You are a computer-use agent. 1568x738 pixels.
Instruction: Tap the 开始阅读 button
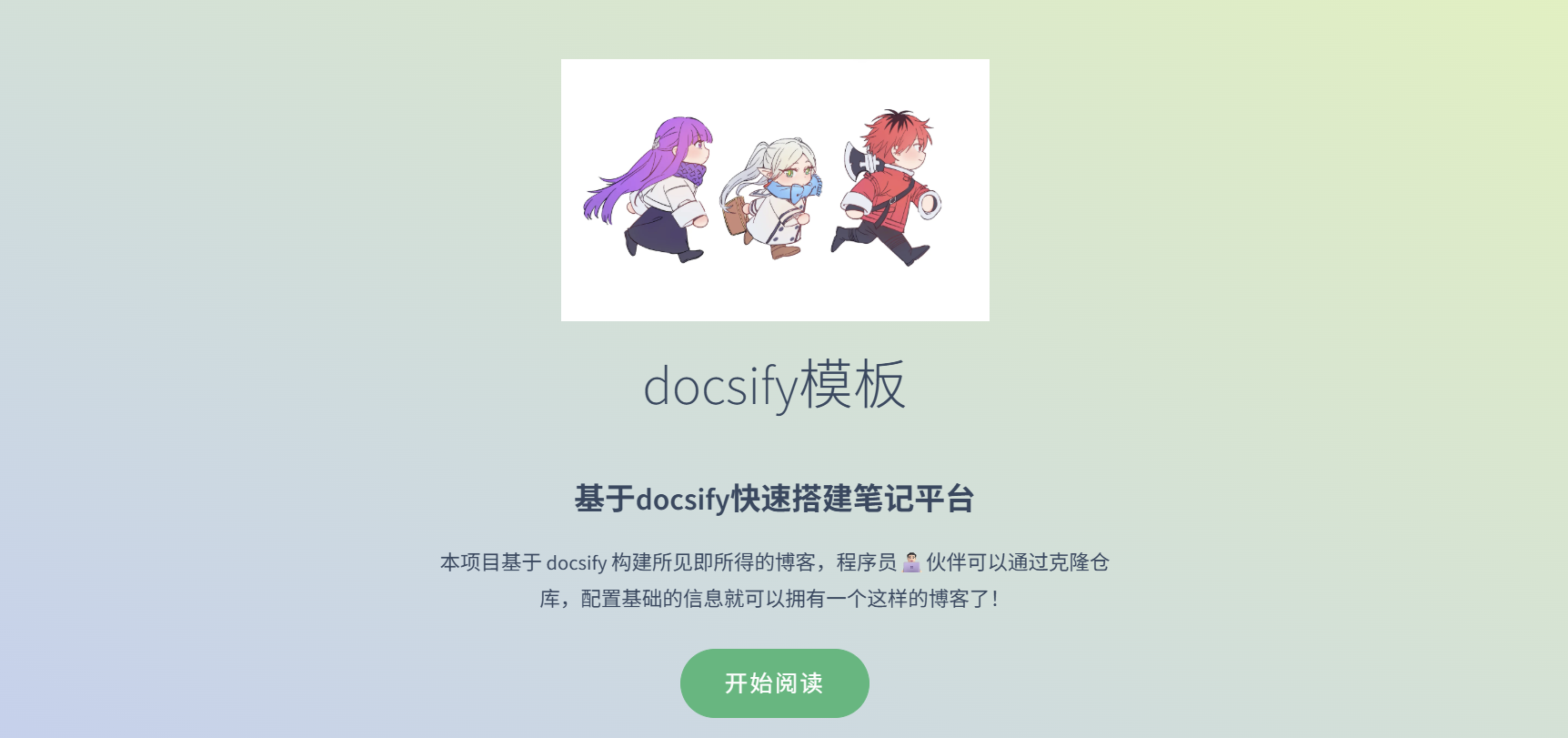coord(774,683)
